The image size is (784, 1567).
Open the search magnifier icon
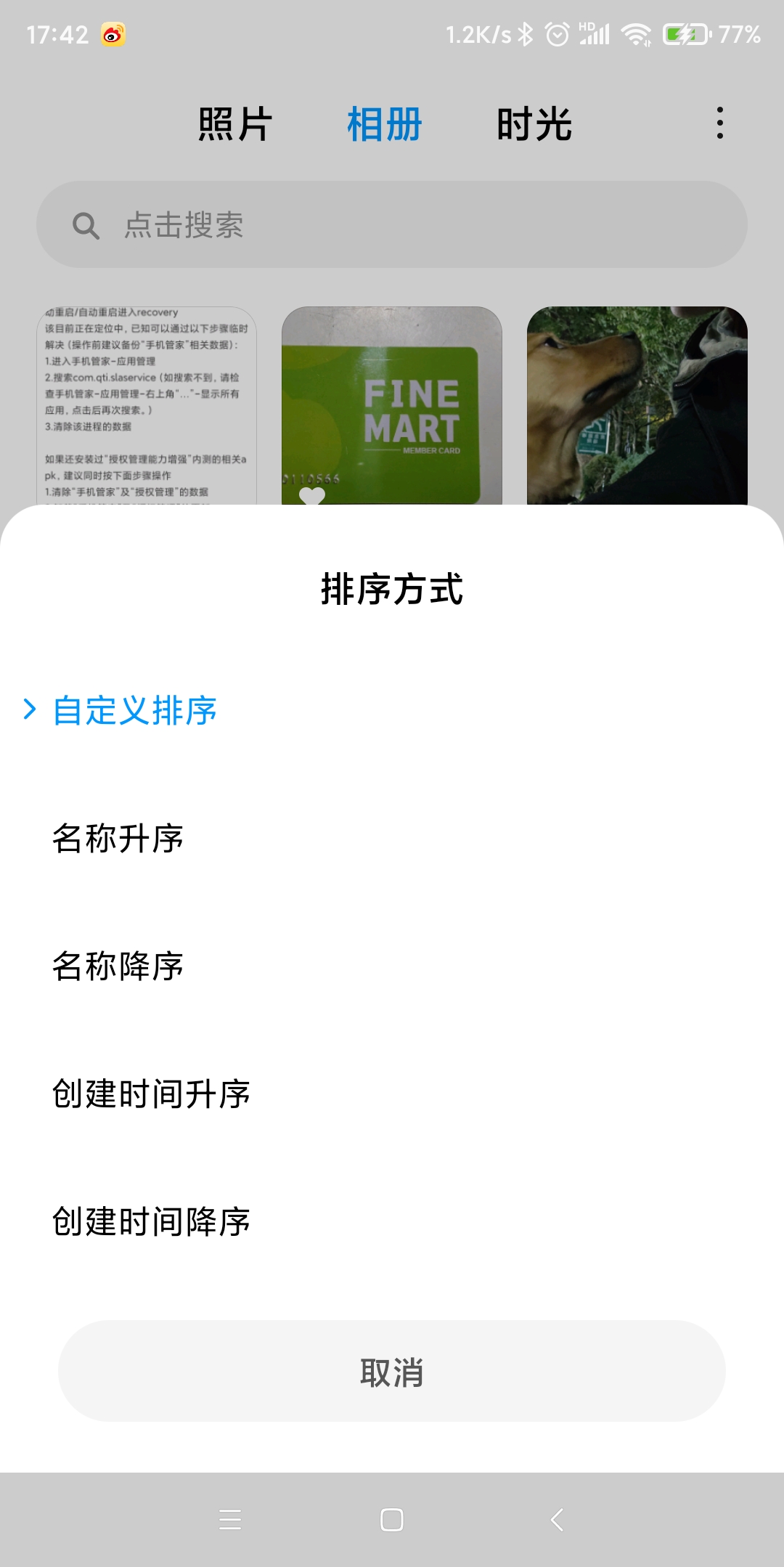tap(86, 226)
